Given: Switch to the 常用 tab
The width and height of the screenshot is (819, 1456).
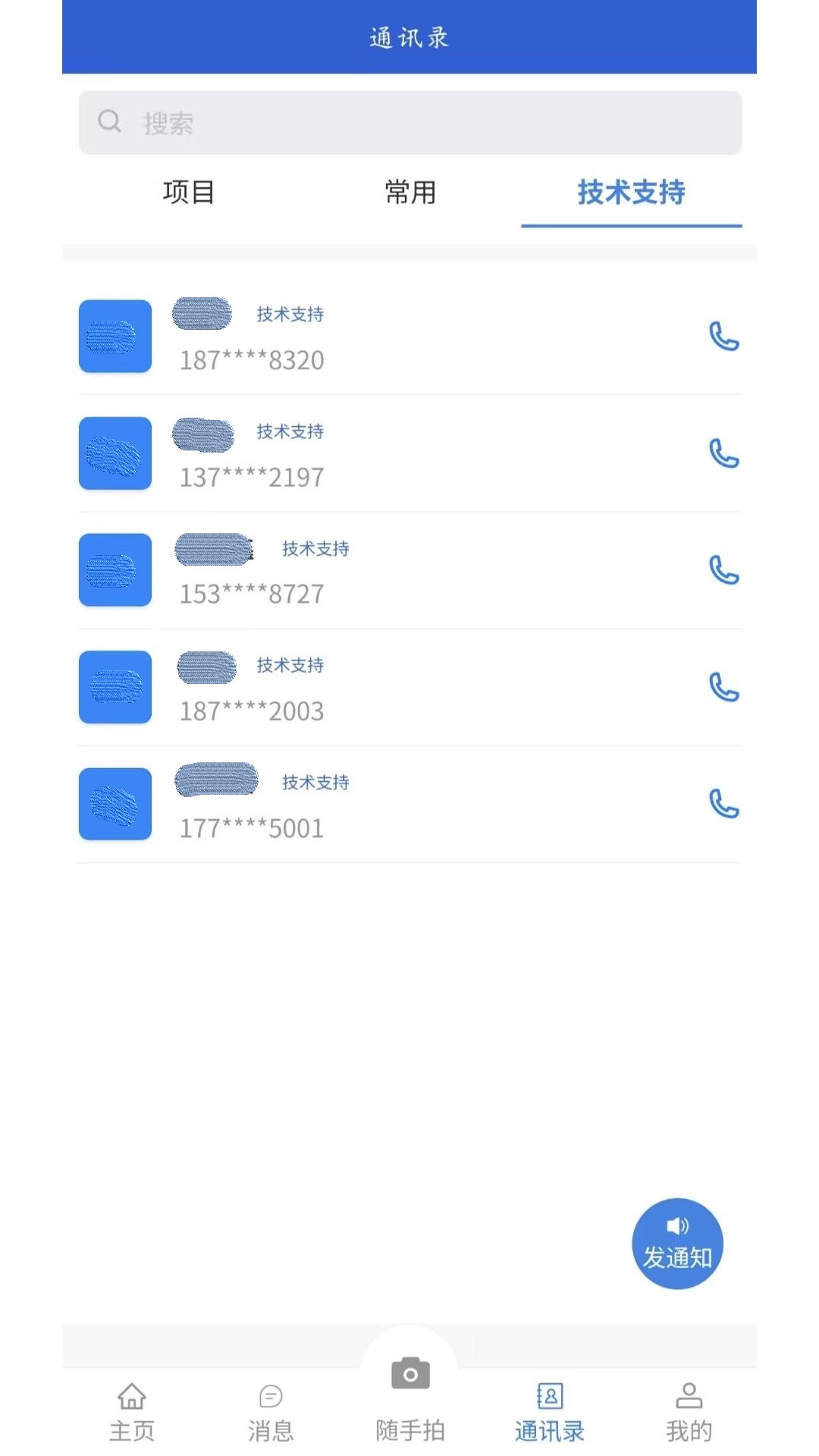Looking at the screenshot, I should coord(410,193).
